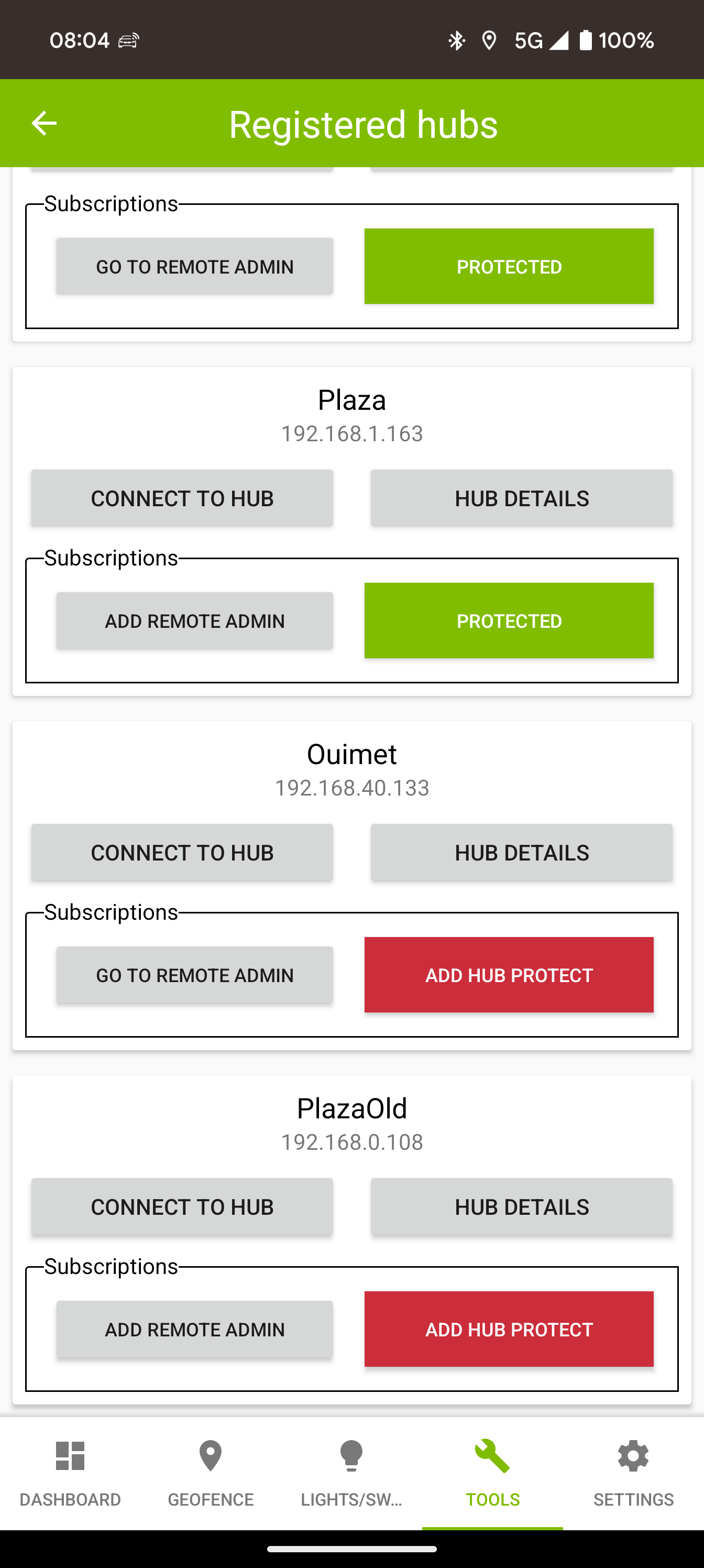The width and height of the screenshot is (704, 1568).
Task: Open the Geofence tab
Action: pos(211,1473)
